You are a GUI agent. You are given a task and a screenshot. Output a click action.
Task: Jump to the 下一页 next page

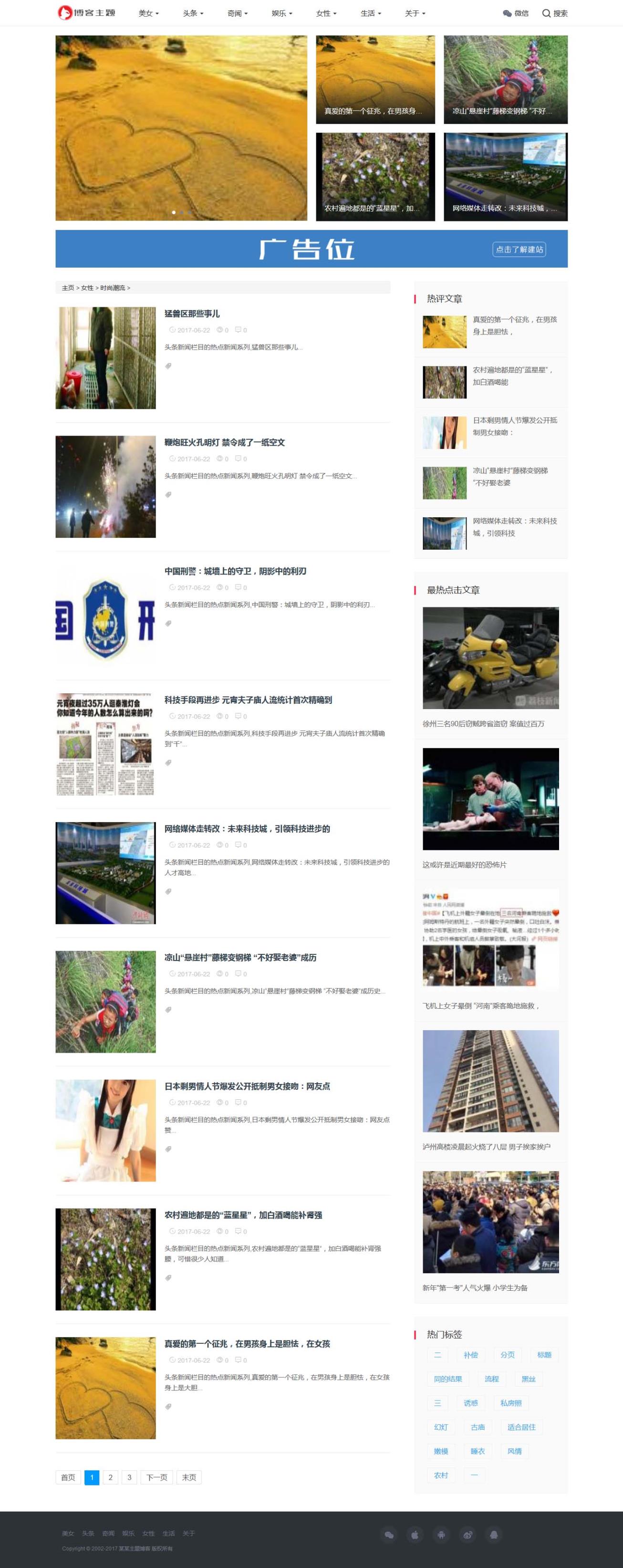tap(156, 1477)
